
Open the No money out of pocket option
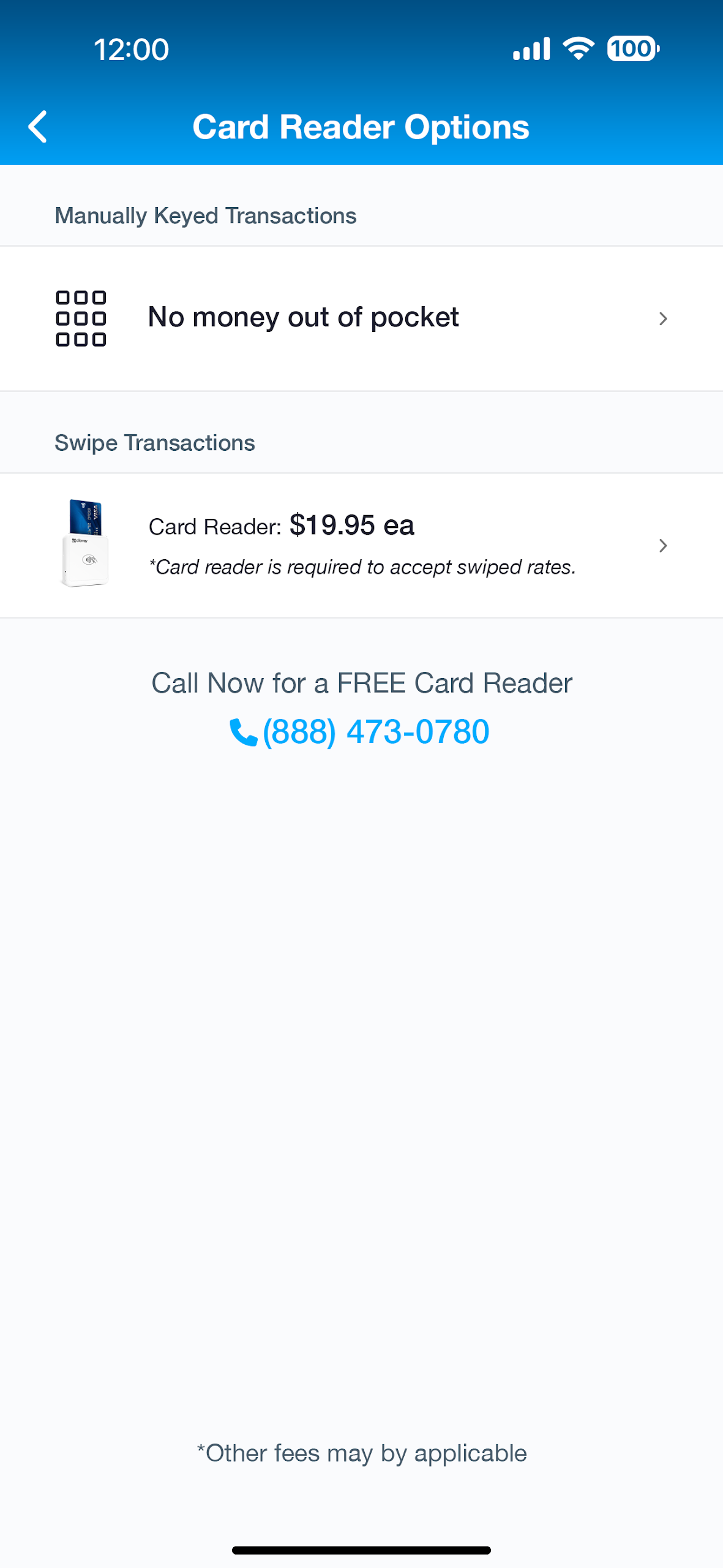[x=361, y=318]
